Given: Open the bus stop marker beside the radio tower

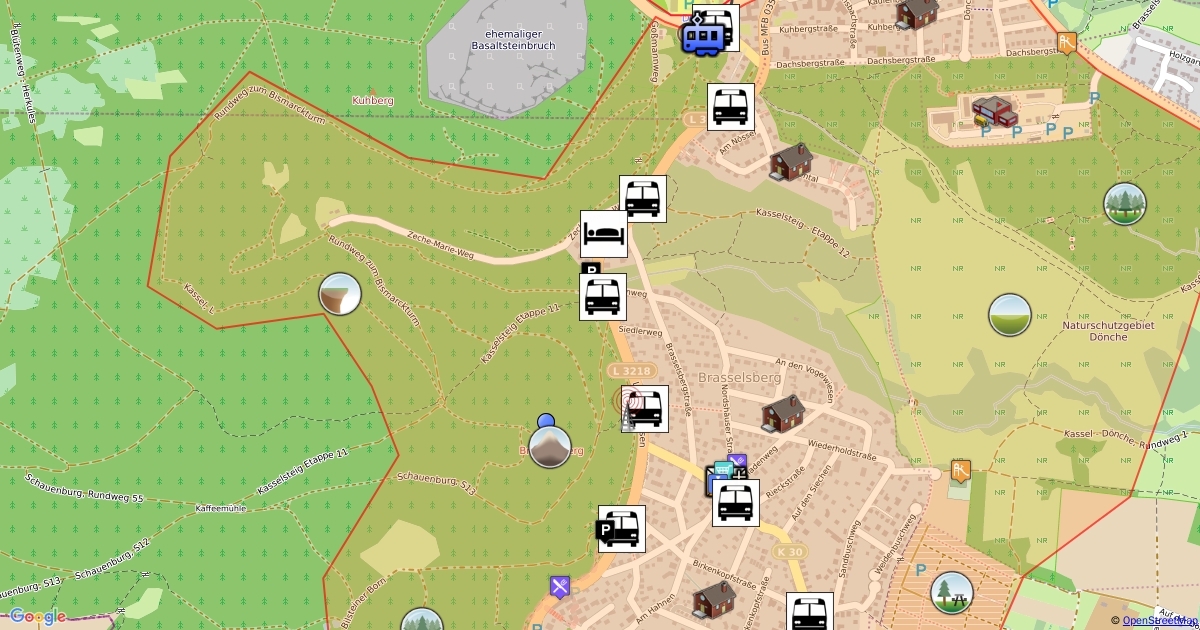Looking at the screenshot, I should tap(646, 408).
